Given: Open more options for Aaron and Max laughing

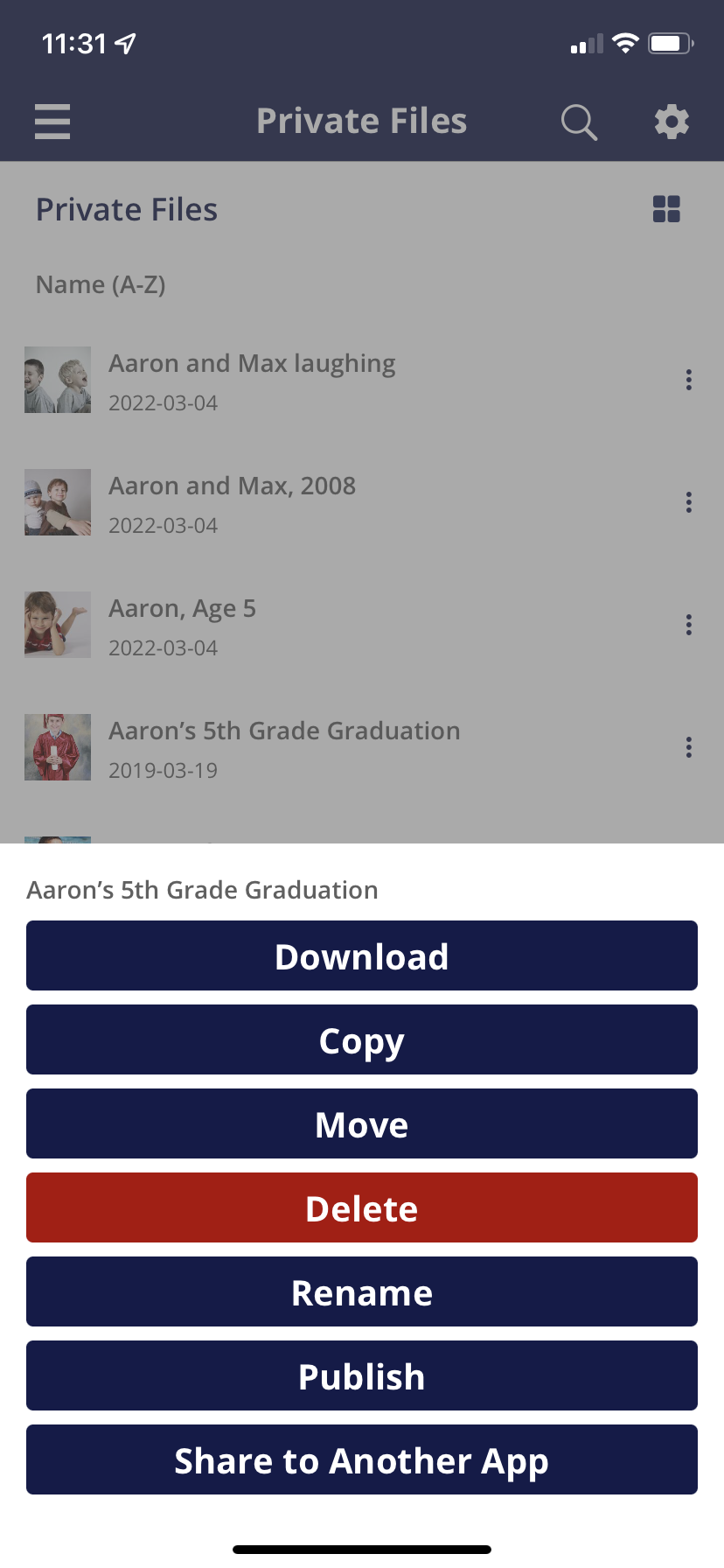Looking at the screenshot, I should 689,380.
